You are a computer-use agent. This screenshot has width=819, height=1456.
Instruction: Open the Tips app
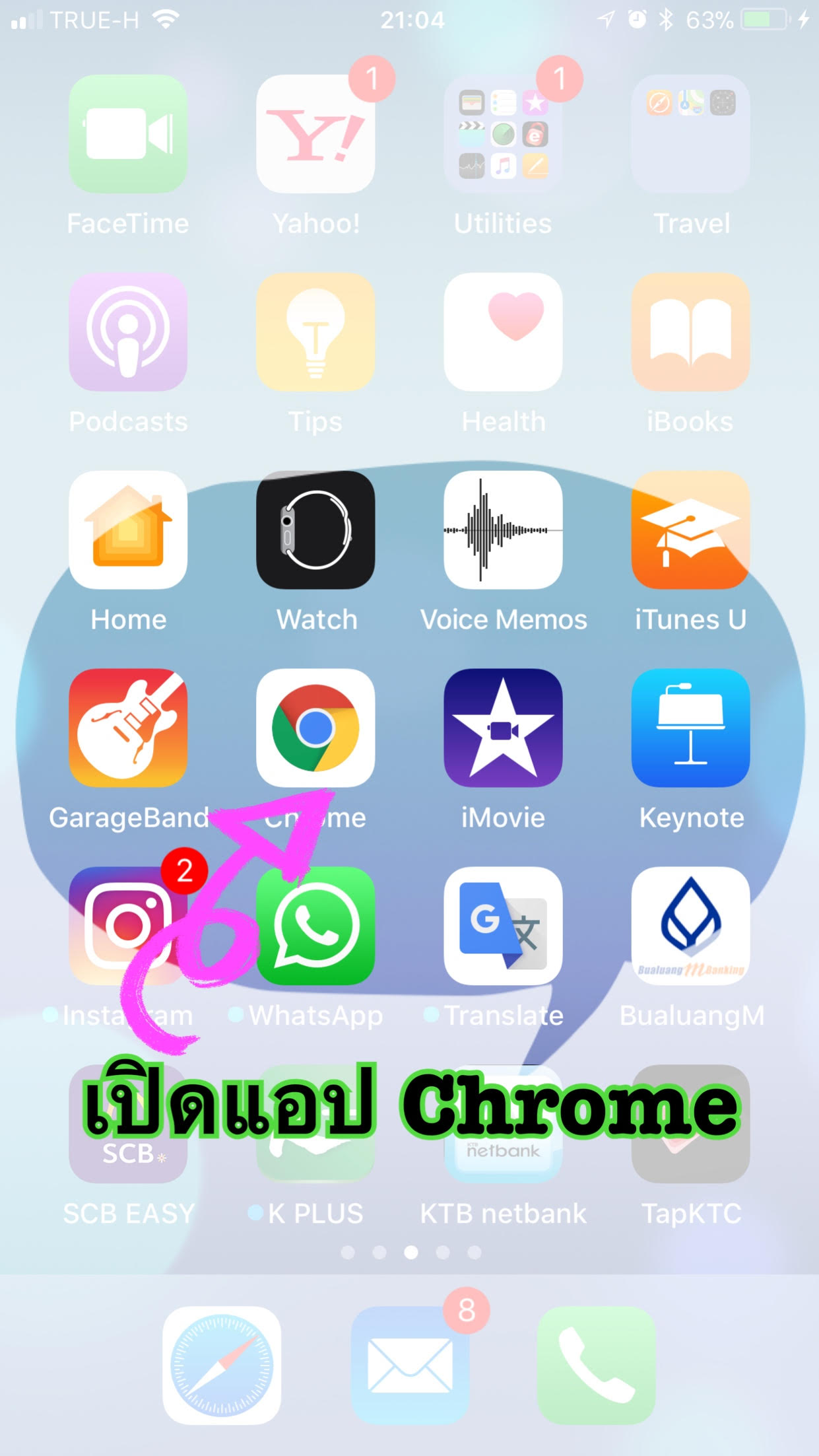click(315, 332)
